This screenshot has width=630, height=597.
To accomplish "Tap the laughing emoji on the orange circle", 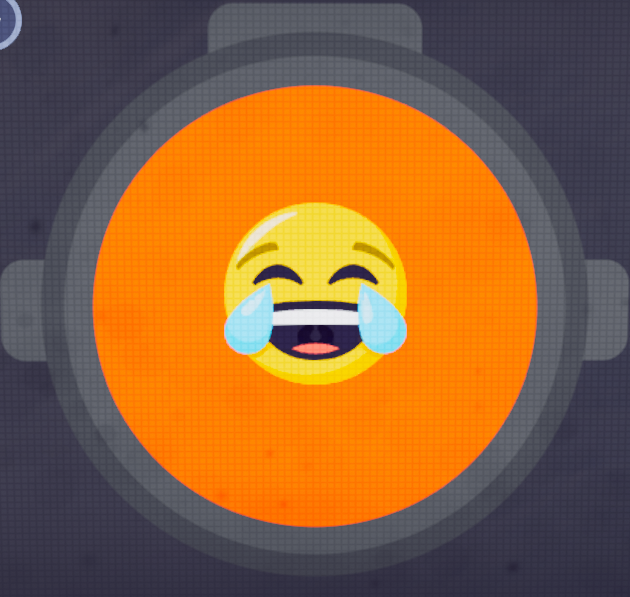I will 315,293.
